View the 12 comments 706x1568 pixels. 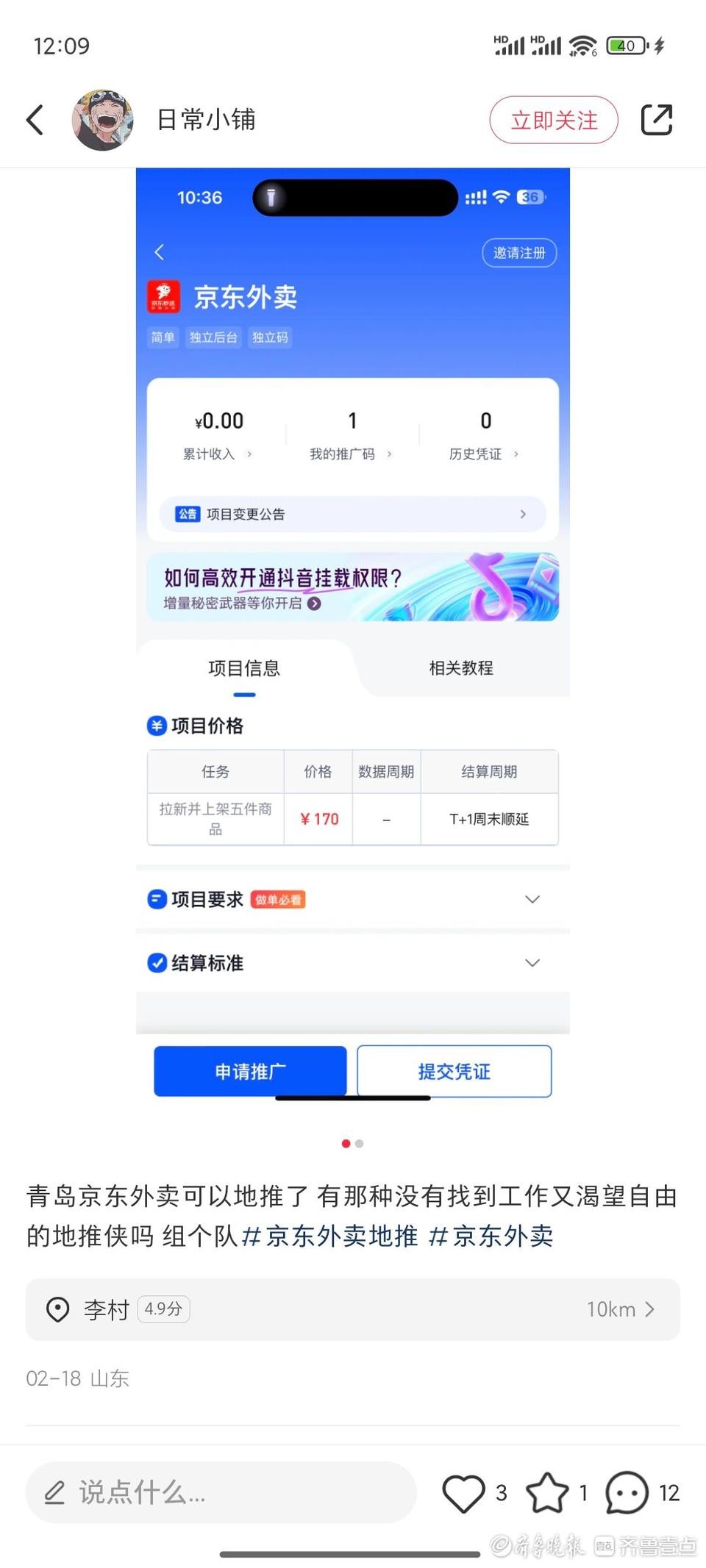pyautogui.click(x=627, y=1492)
